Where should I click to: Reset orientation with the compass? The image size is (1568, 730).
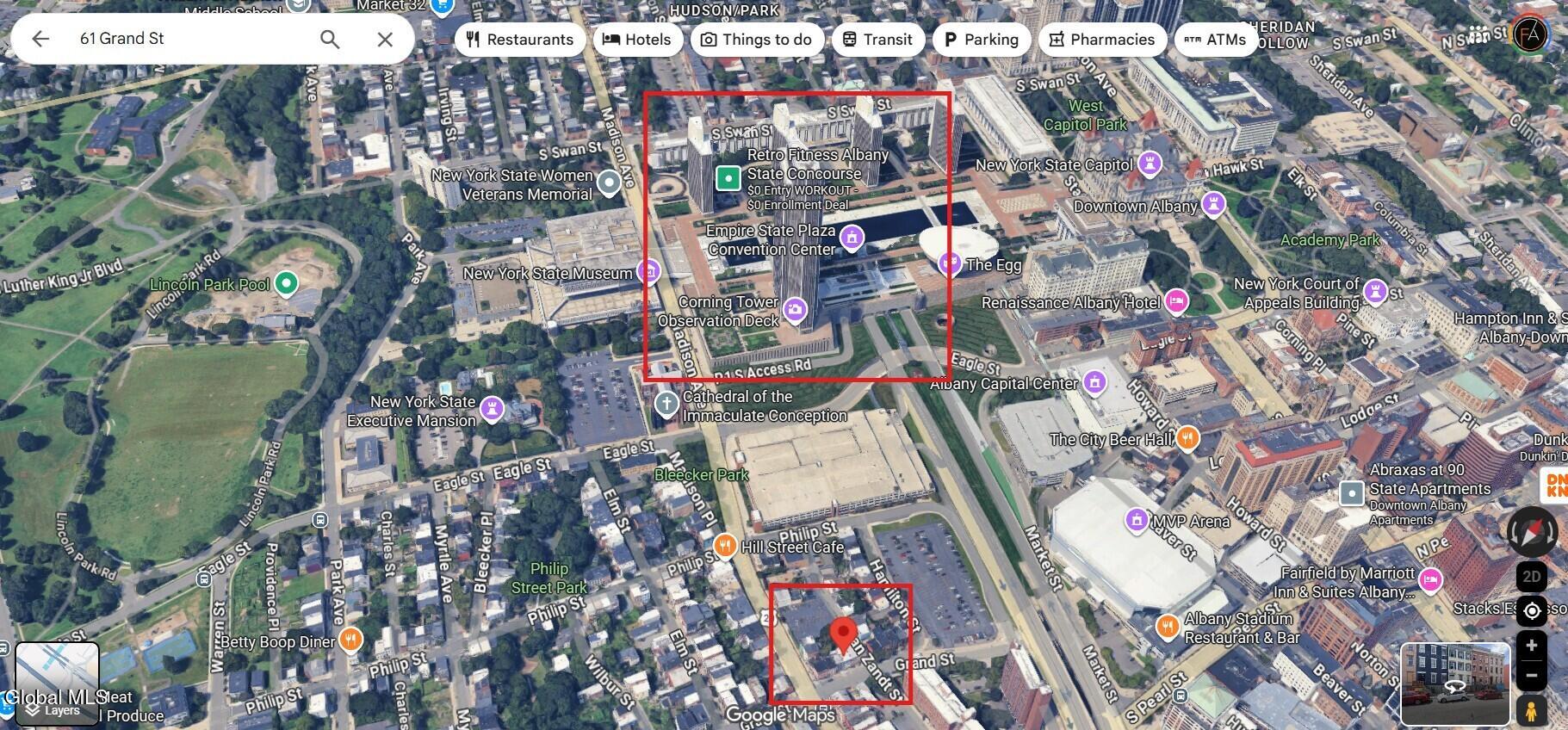[x=1532, y=530]
